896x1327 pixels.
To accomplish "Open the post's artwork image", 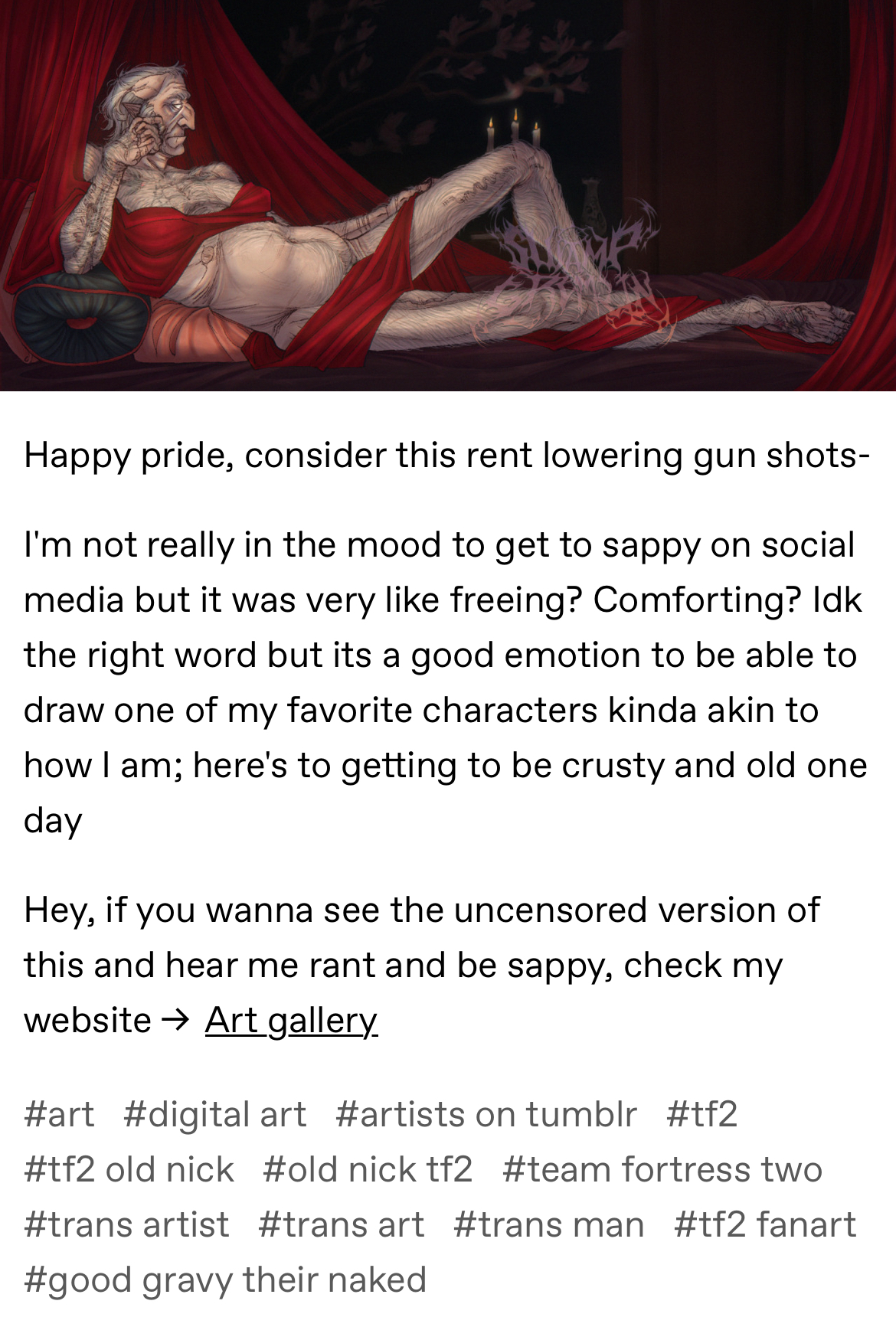I will [448, 195].
